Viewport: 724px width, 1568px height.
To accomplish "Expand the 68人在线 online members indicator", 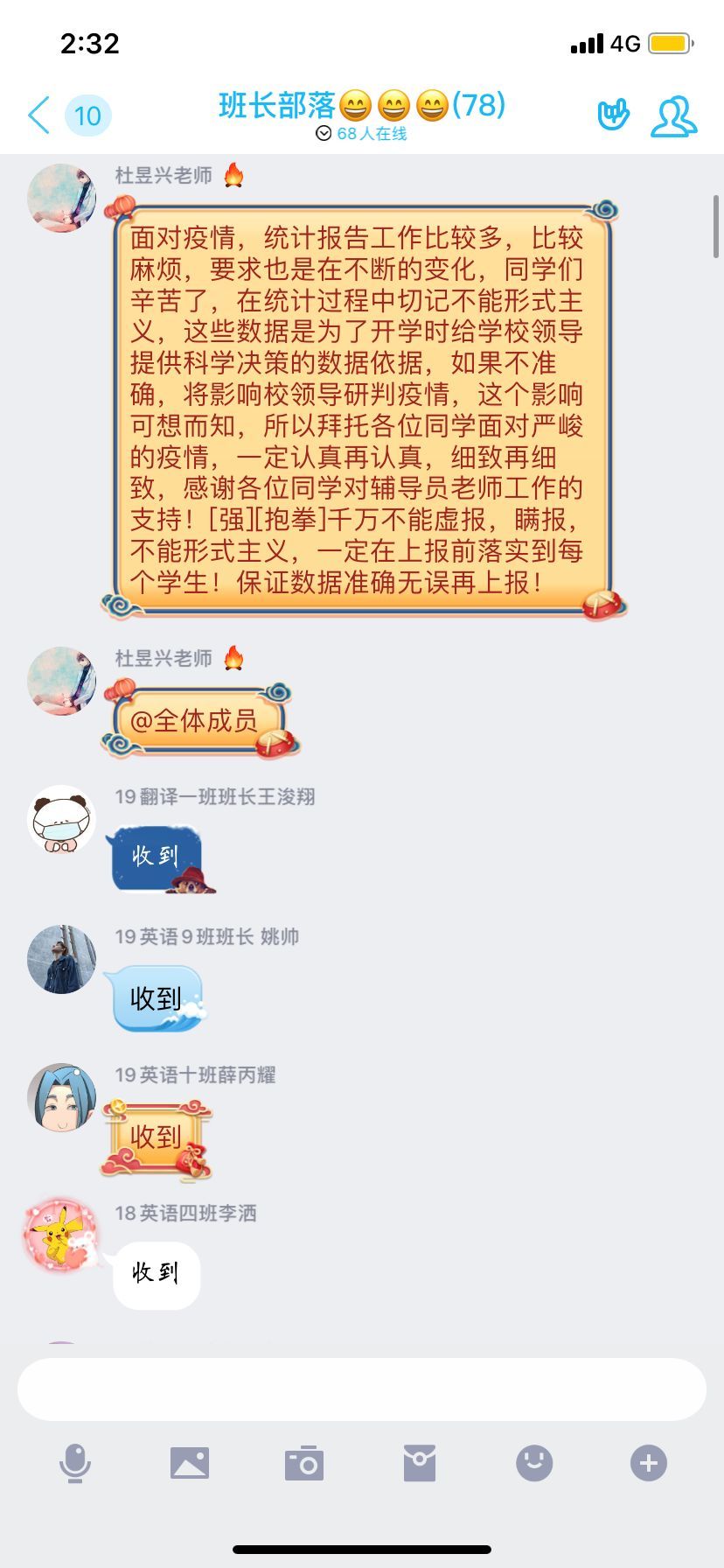I will click(361, 134).
